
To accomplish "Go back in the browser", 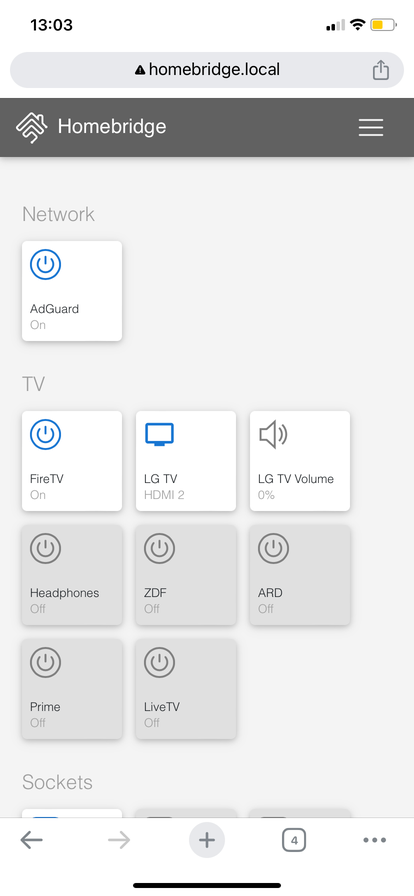I will tap(31, 840).
